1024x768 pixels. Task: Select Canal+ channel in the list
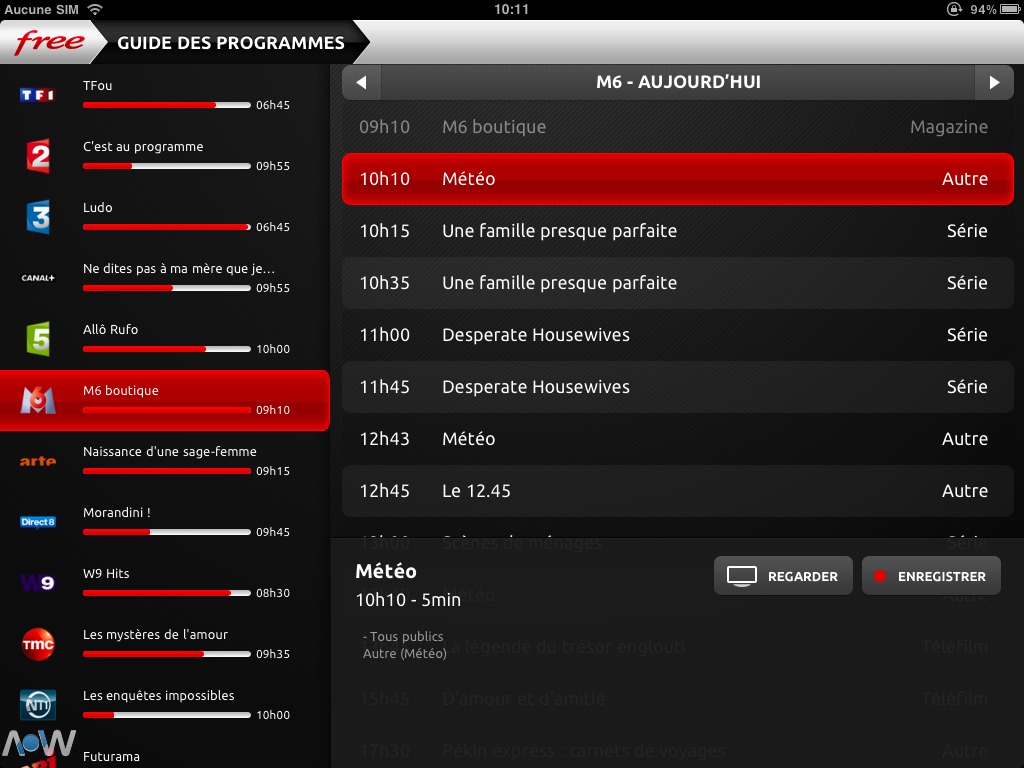(164, 278)
